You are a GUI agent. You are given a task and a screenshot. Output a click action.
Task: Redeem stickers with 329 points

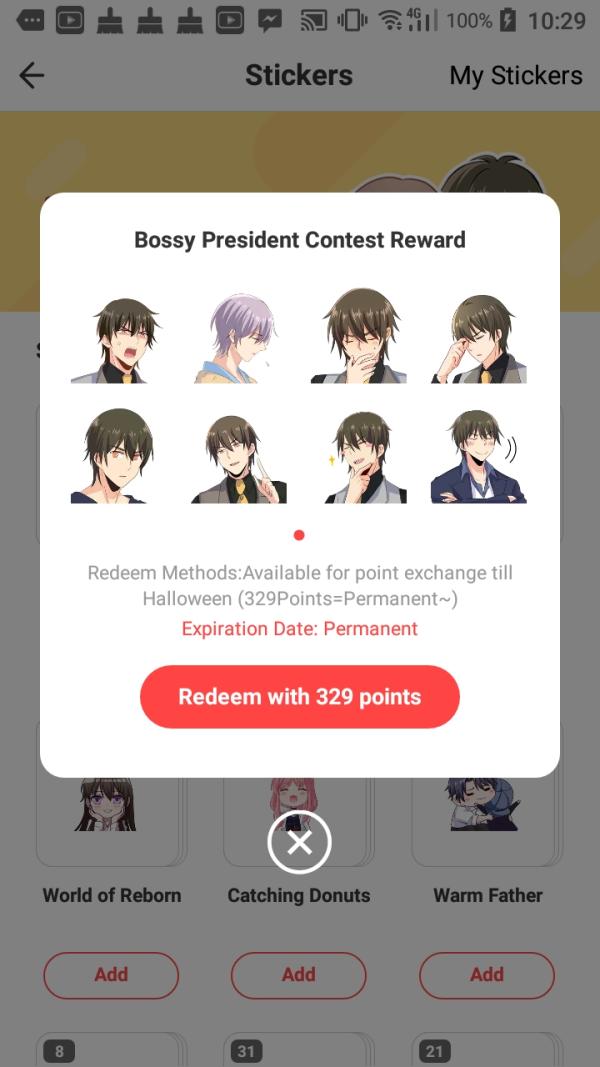point(299,697)
